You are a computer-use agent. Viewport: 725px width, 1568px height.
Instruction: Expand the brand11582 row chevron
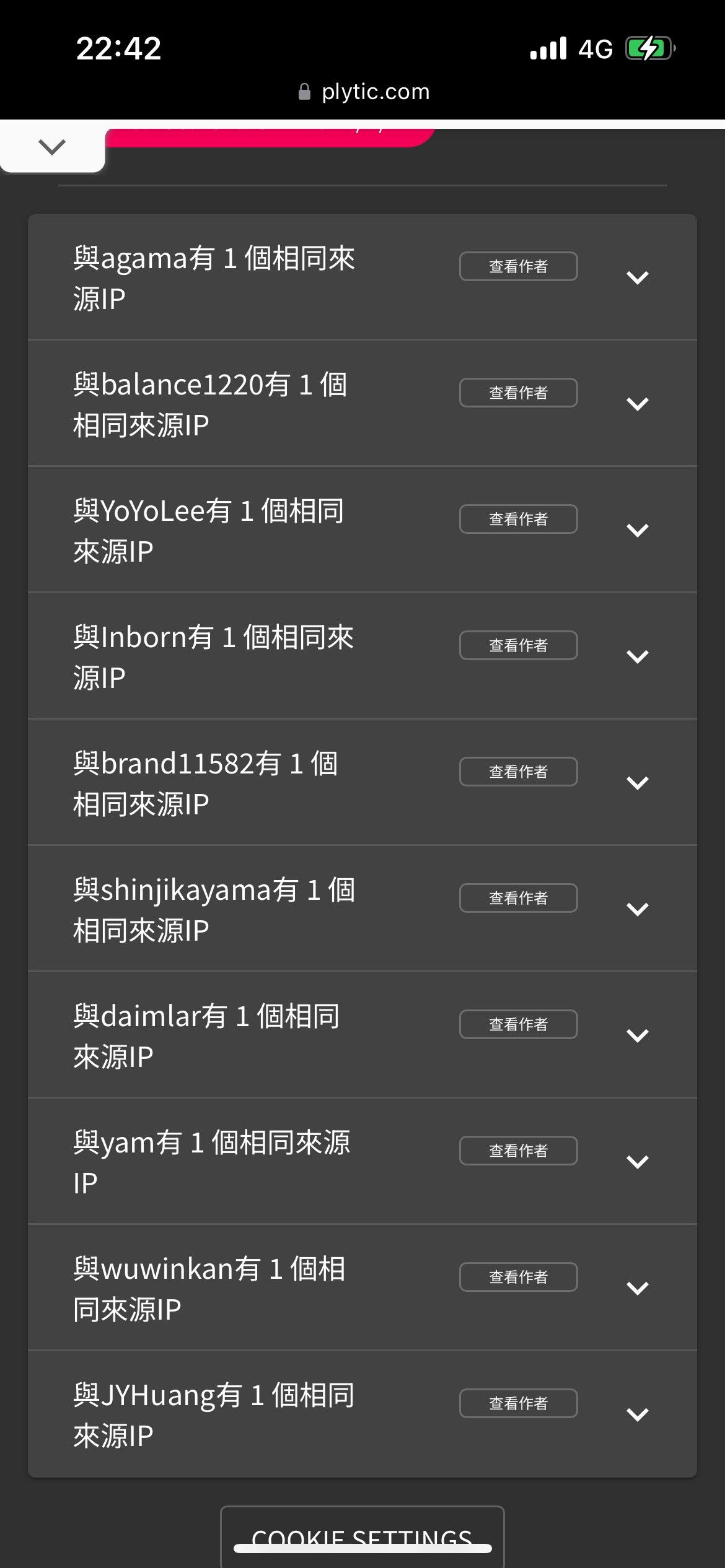click(x=637, y=783)
